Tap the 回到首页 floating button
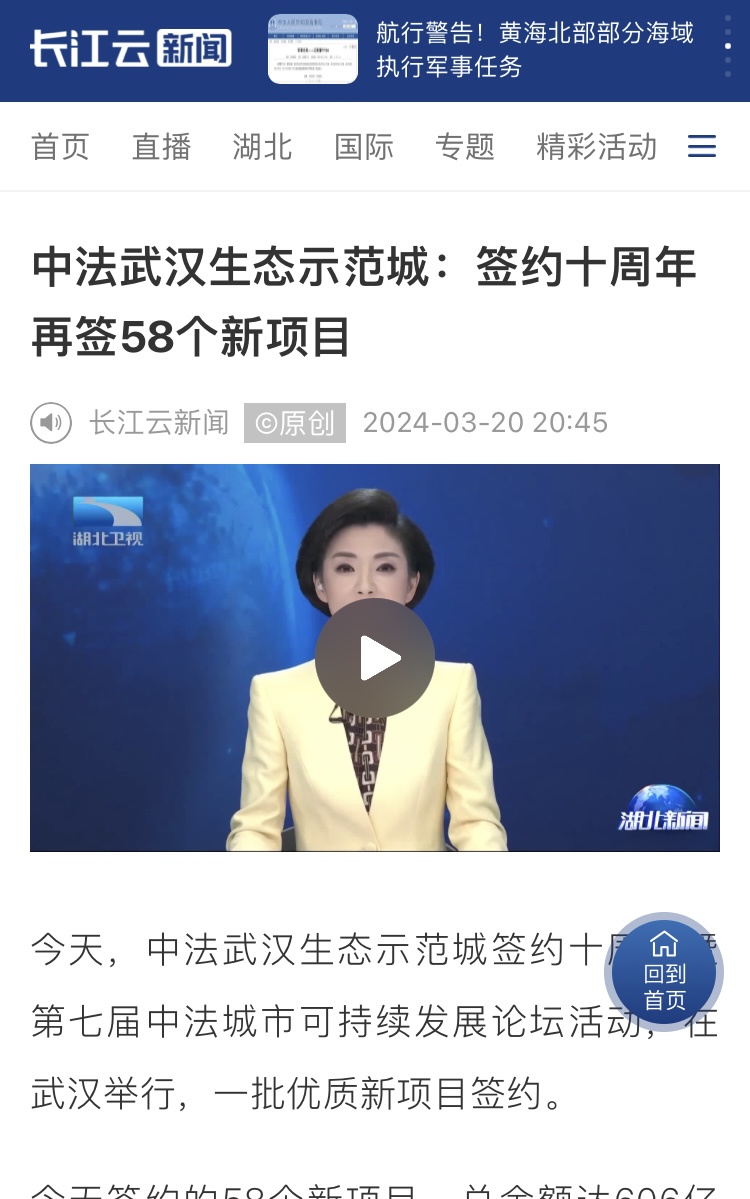This screenshot has height=1199, width=750. pyautogui.click(x=664, y=970)
